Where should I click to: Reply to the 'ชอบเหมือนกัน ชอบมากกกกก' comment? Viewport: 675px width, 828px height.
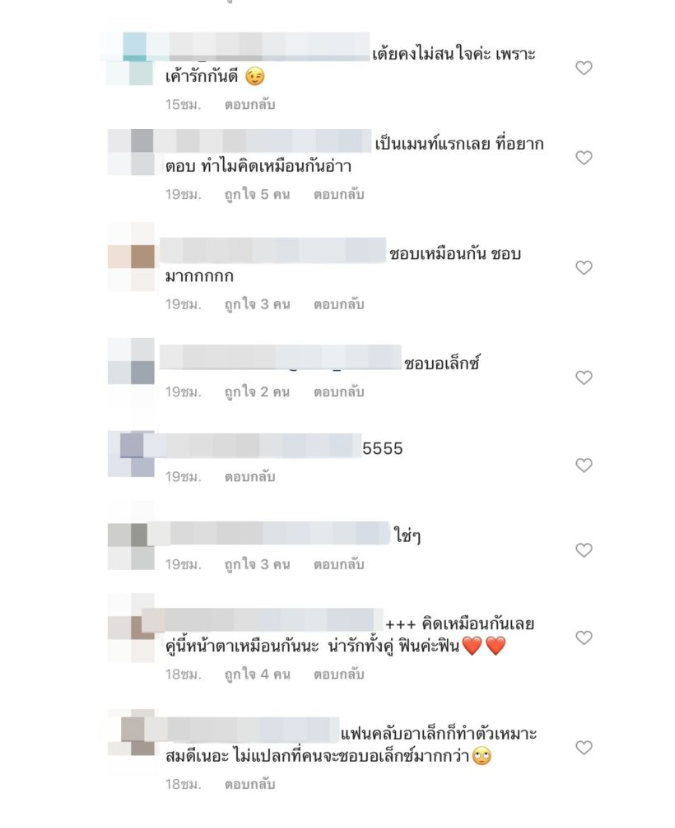pos(339,305)
